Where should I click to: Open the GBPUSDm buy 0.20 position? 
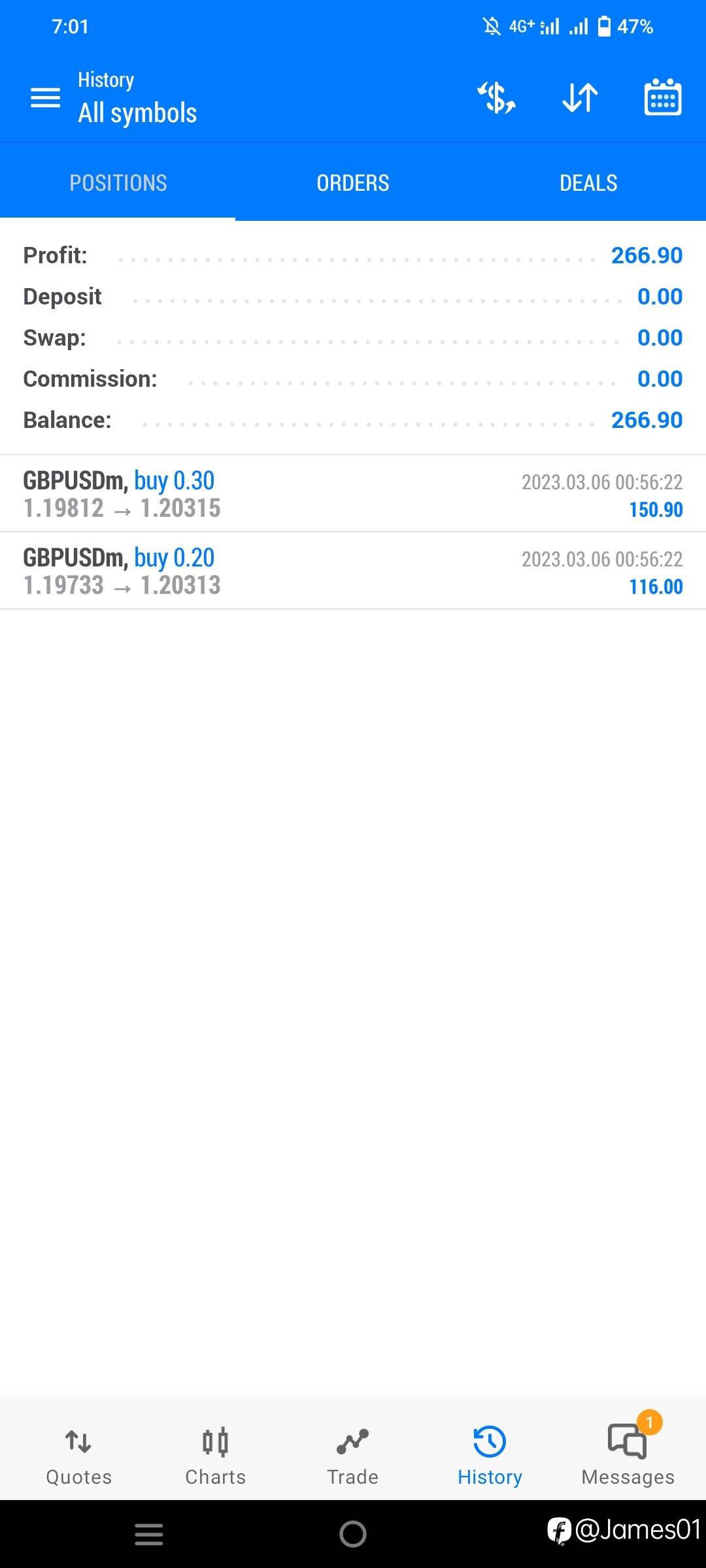(x=353, y=571)
